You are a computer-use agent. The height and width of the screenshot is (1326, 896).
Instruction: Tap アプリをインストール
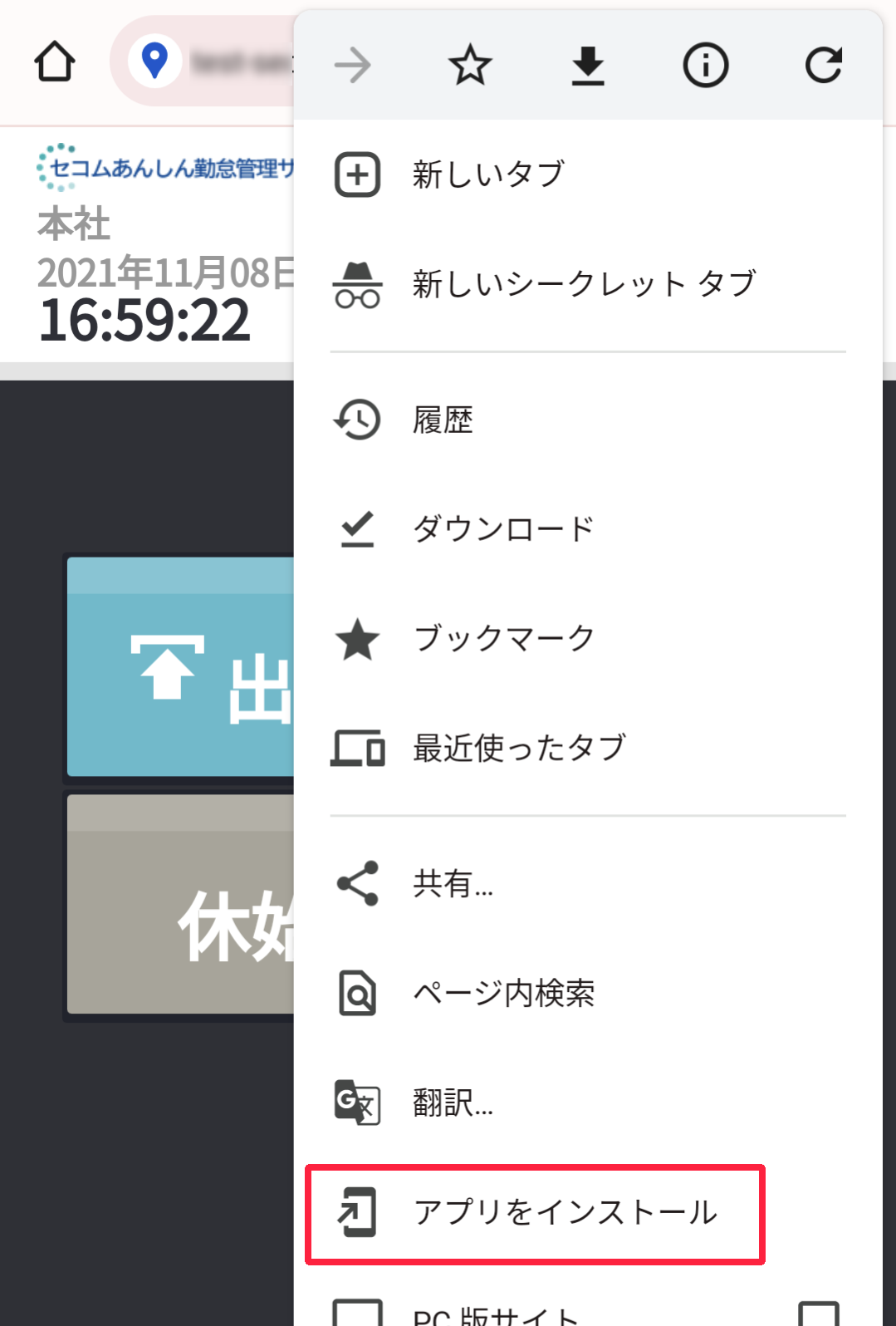[565, 1212]
